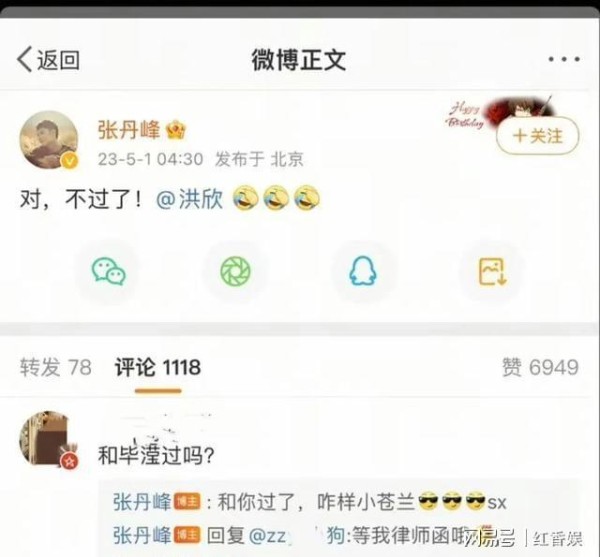Open the three-dot overflow menu
The height and width of the screenshot is (557, 600).
[x=563, y=60]
